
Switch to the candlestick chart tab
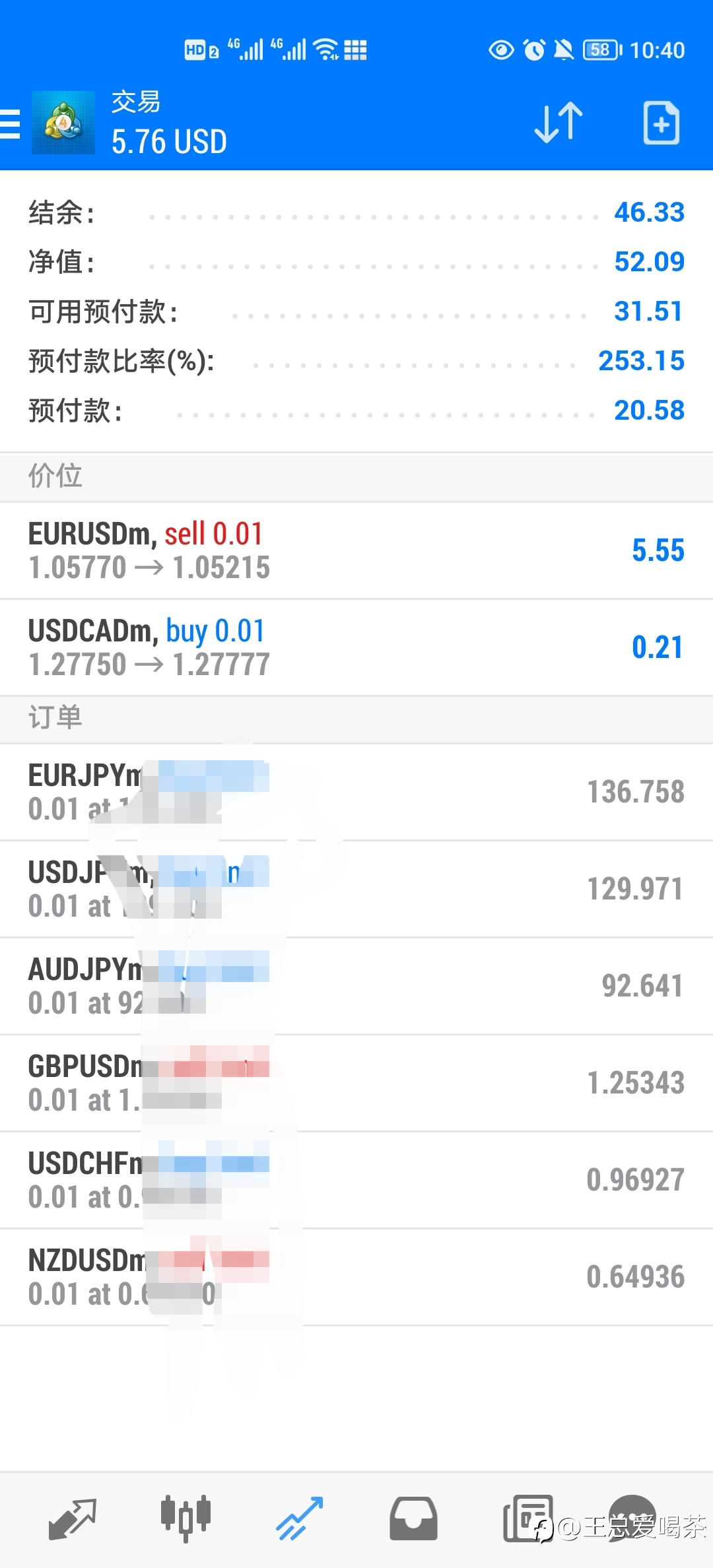186,1519
